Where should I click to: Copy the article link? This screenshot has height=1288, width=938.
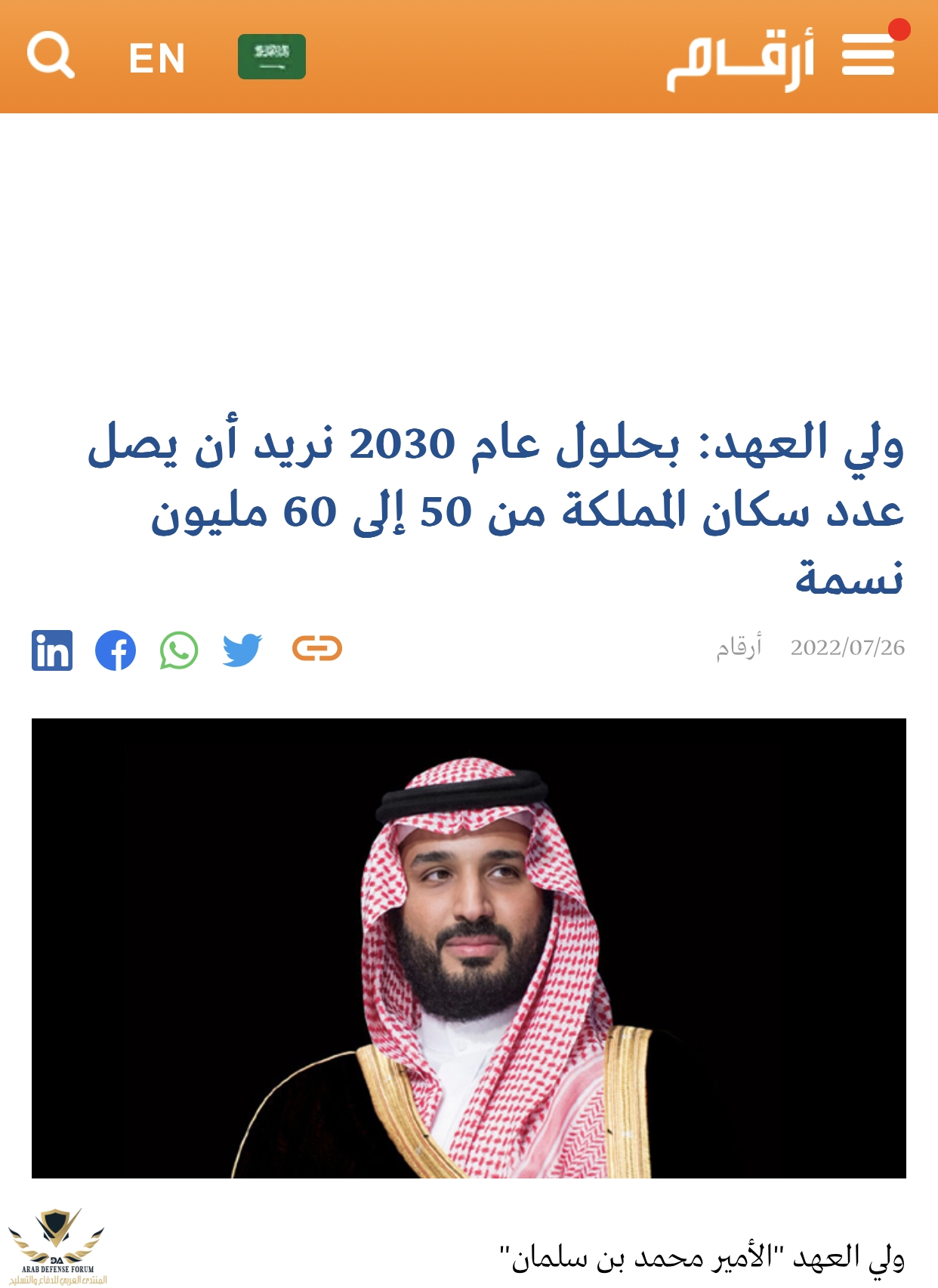[x=317, y=649]
